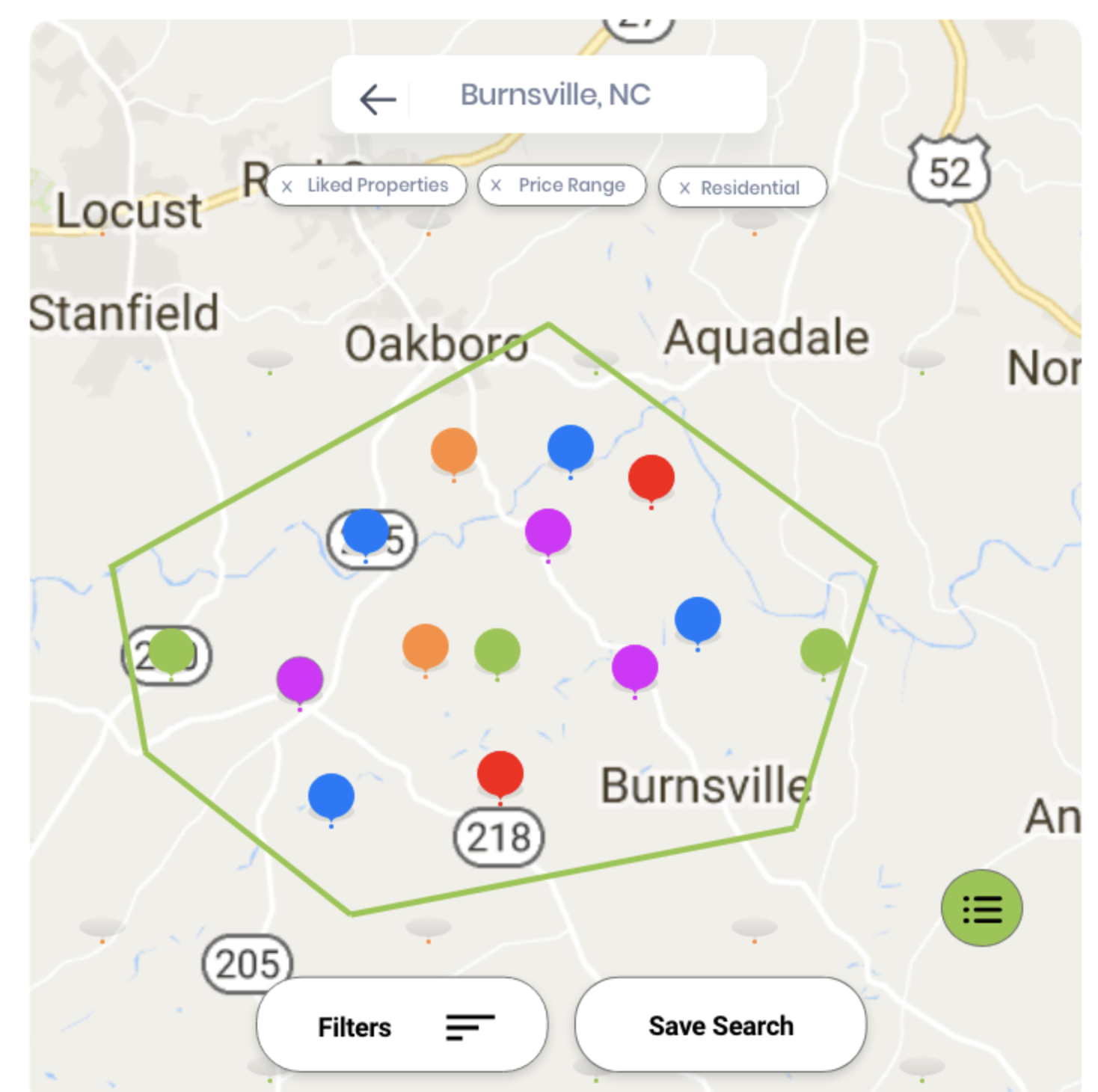The height and width of the screenshot is (1092, 1098).
Task: Remove the Liked Properties filter chip
Action: click(287, 186)
